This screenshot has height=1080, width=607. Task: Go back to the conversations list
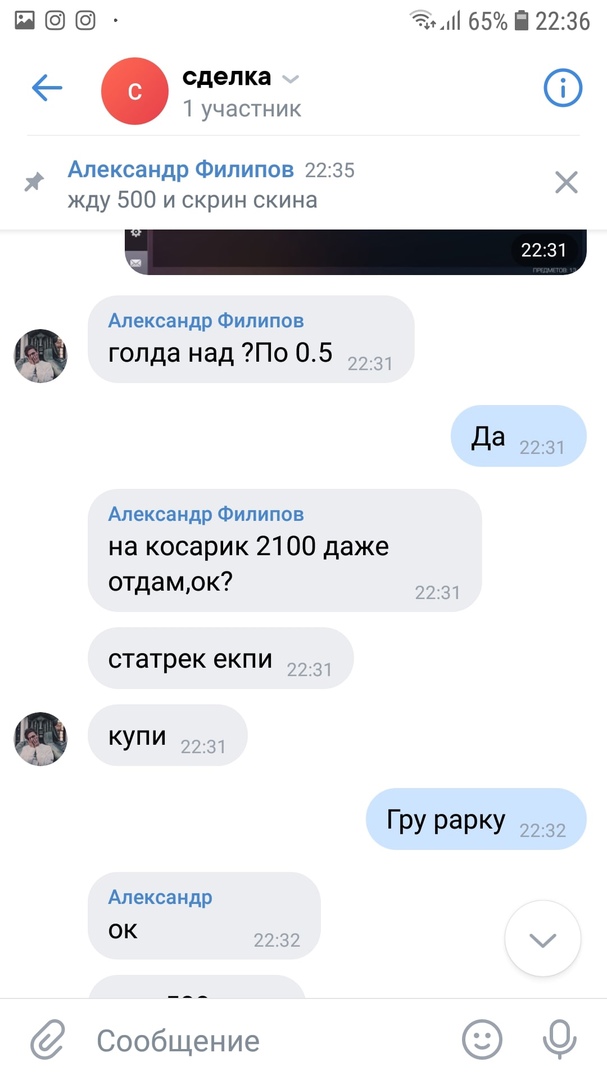click(x=46, y=88)
